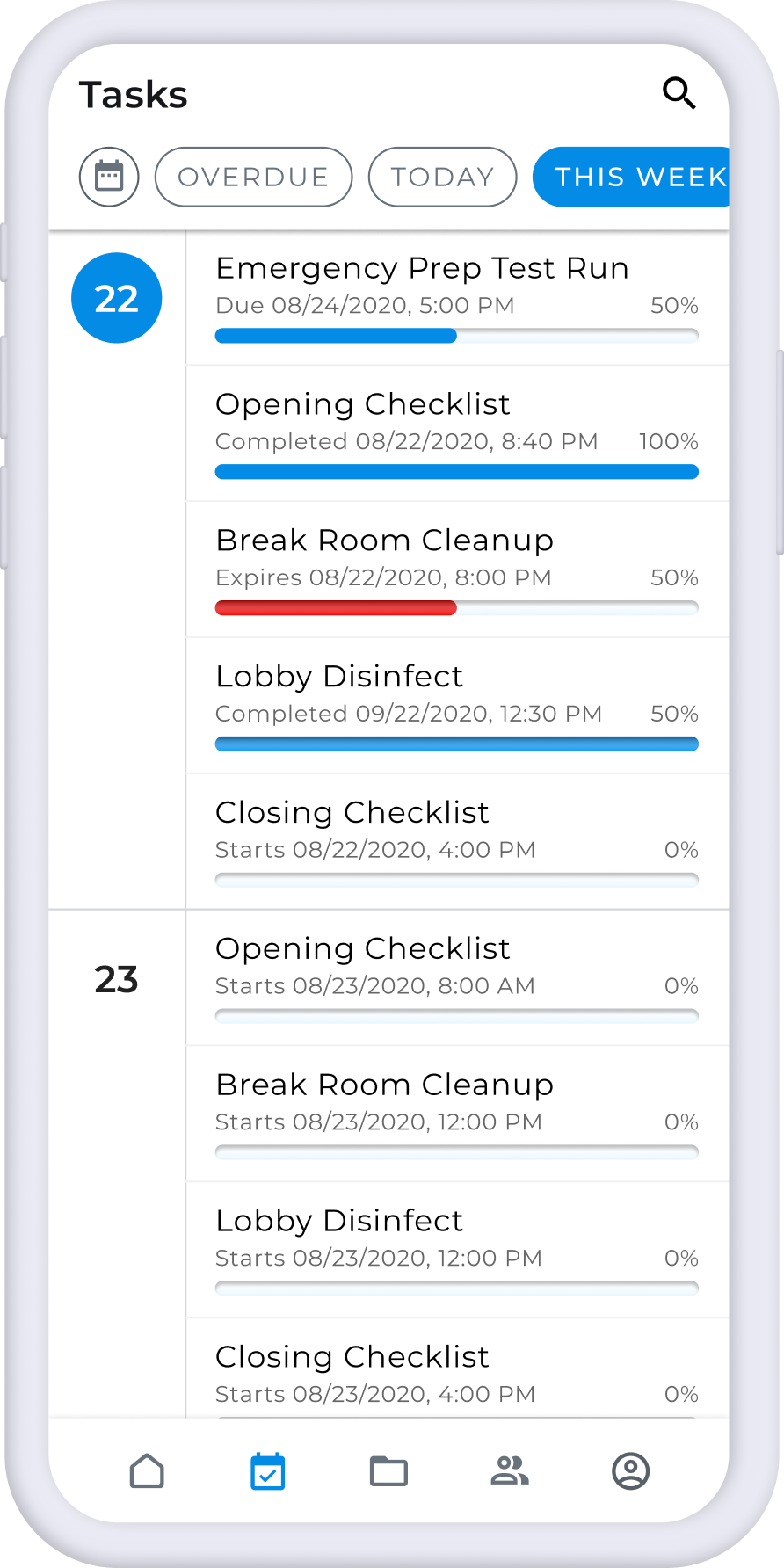Viewport: 784px width, 1568px height.
Task: Open the profile account tab
Action: click(x=630, y=1470)
